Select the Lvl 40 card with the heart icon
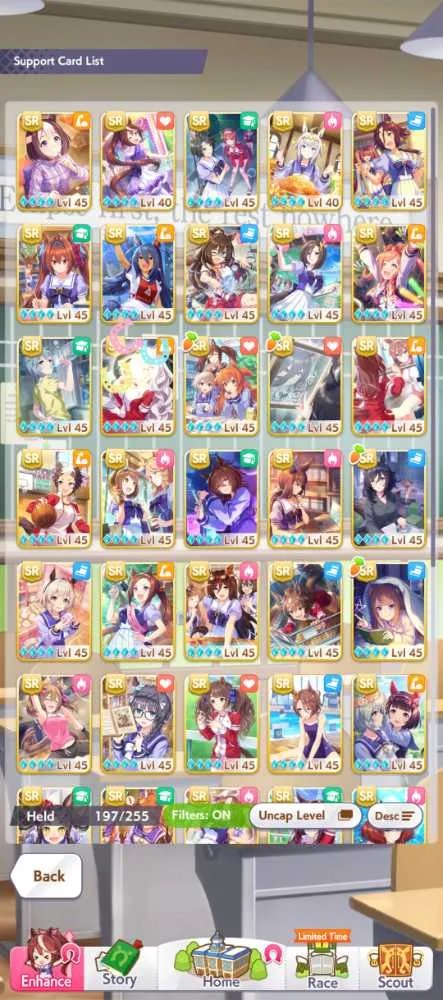The image size is (443, 1000). [x=138, y=161]
